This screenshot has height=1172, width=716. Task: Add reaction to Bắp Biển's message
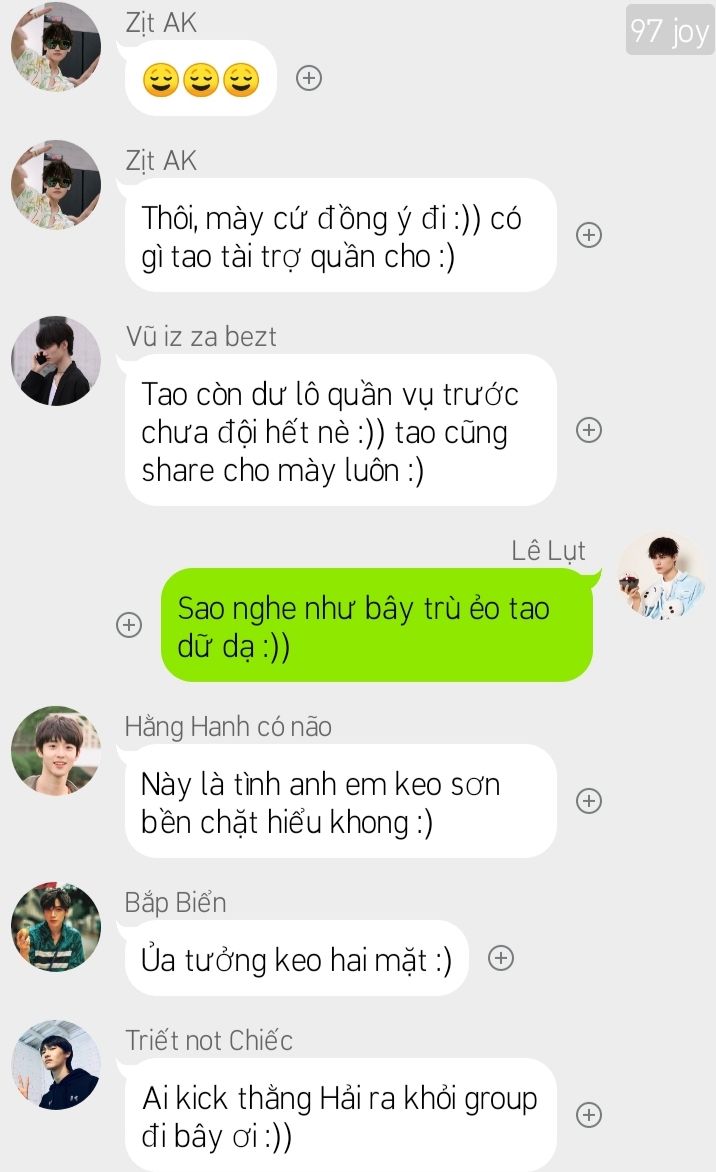point(501,957)
